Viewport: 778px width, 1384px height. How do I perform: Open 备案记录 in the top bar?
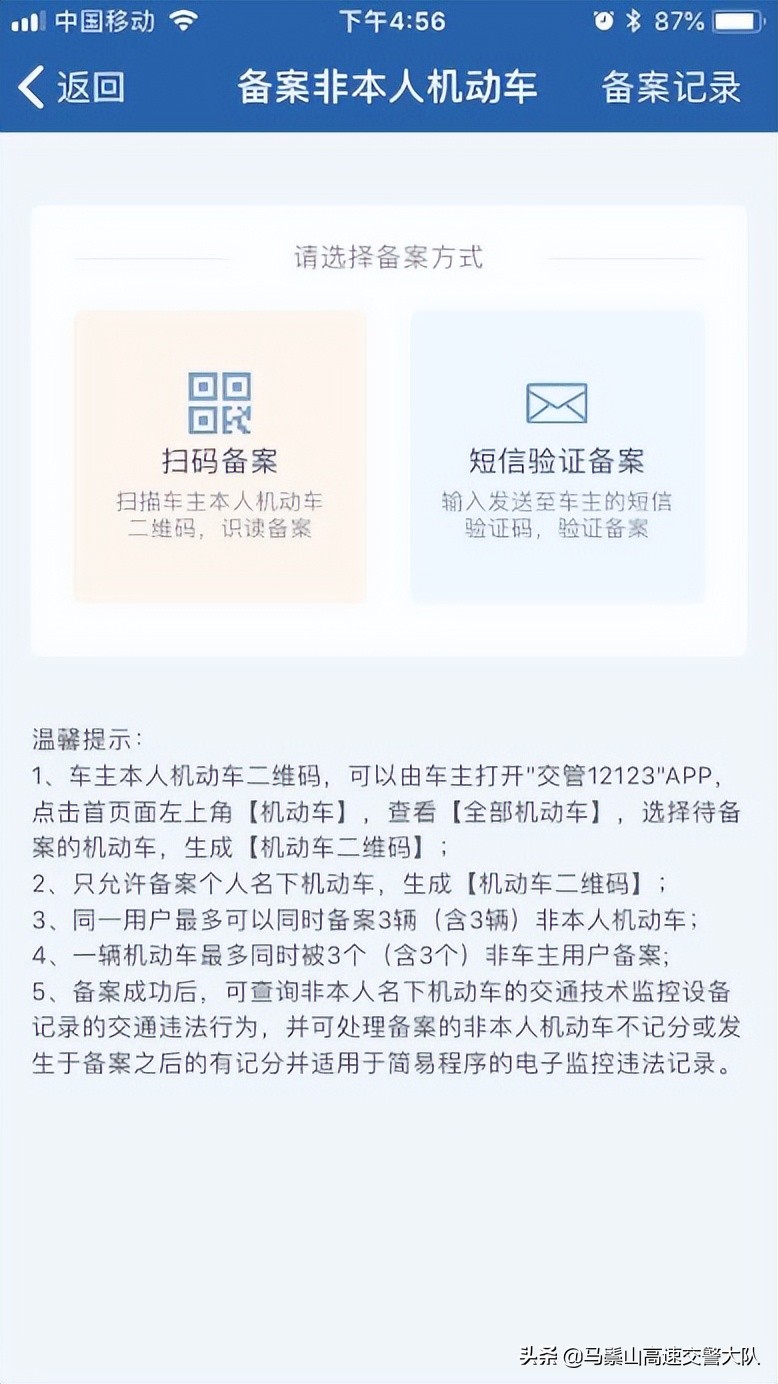[671, 88]
